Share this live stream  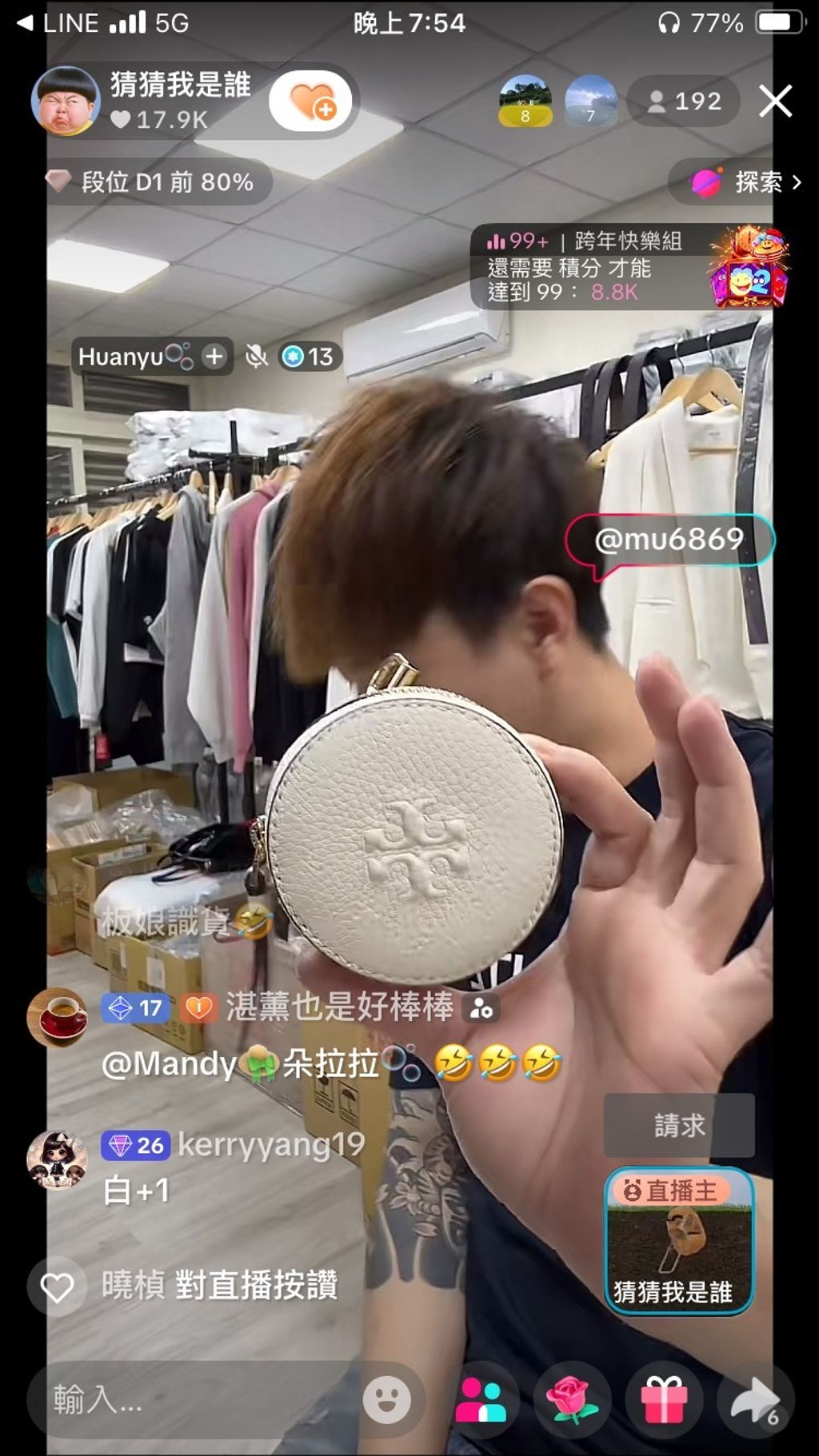(755, 1400)
